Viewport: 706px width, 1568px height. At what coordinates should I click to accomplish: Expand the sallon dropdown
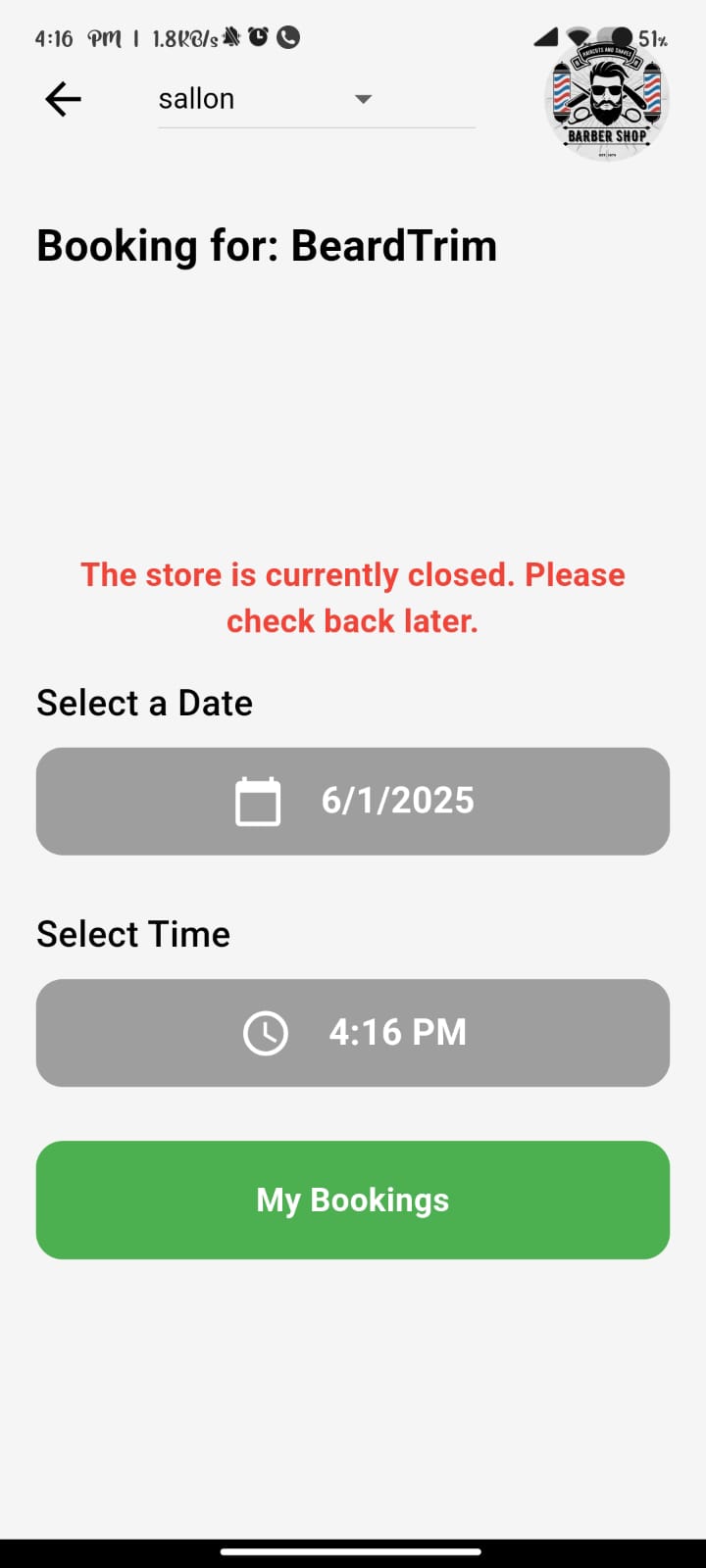[317, 99]
